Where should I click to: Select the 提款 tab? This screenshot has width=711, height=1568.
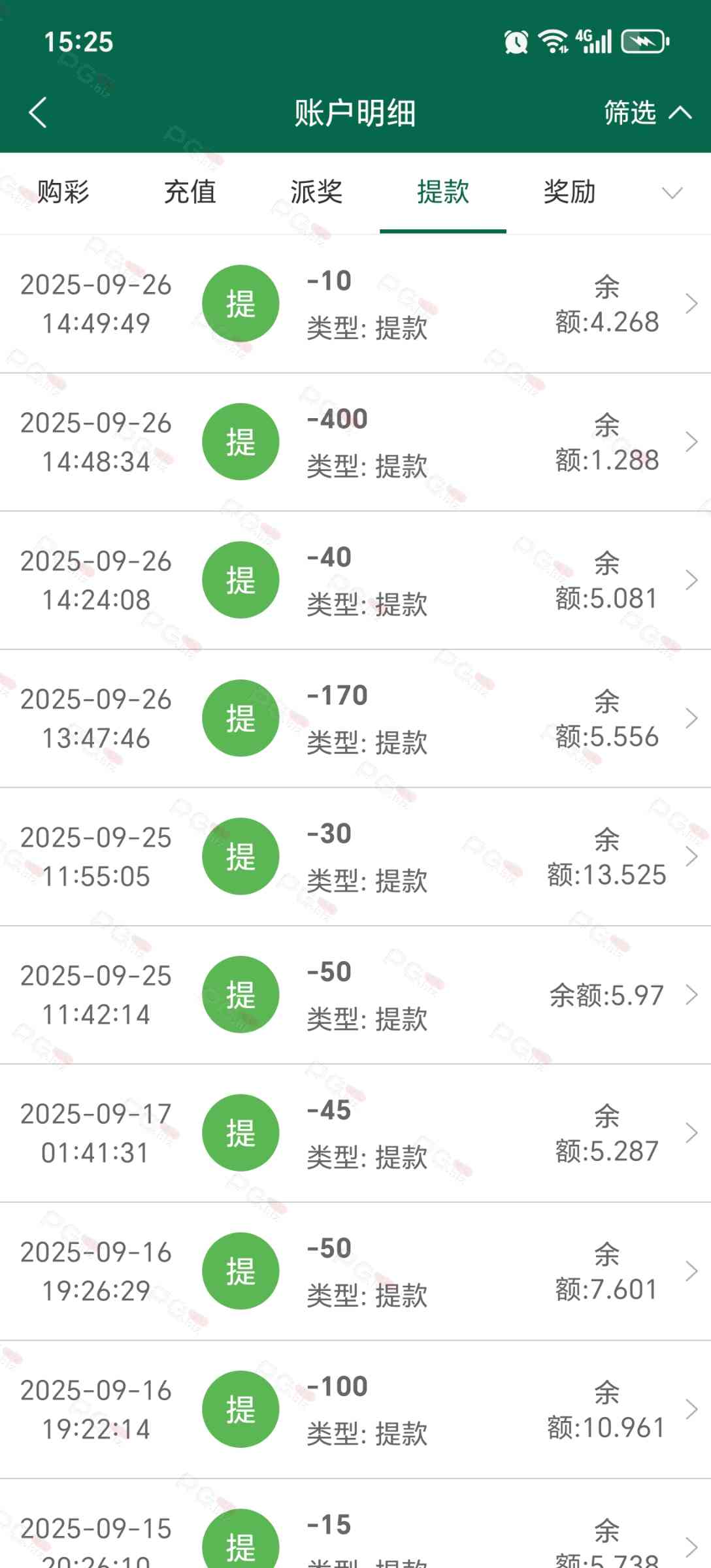click(443, 192)
